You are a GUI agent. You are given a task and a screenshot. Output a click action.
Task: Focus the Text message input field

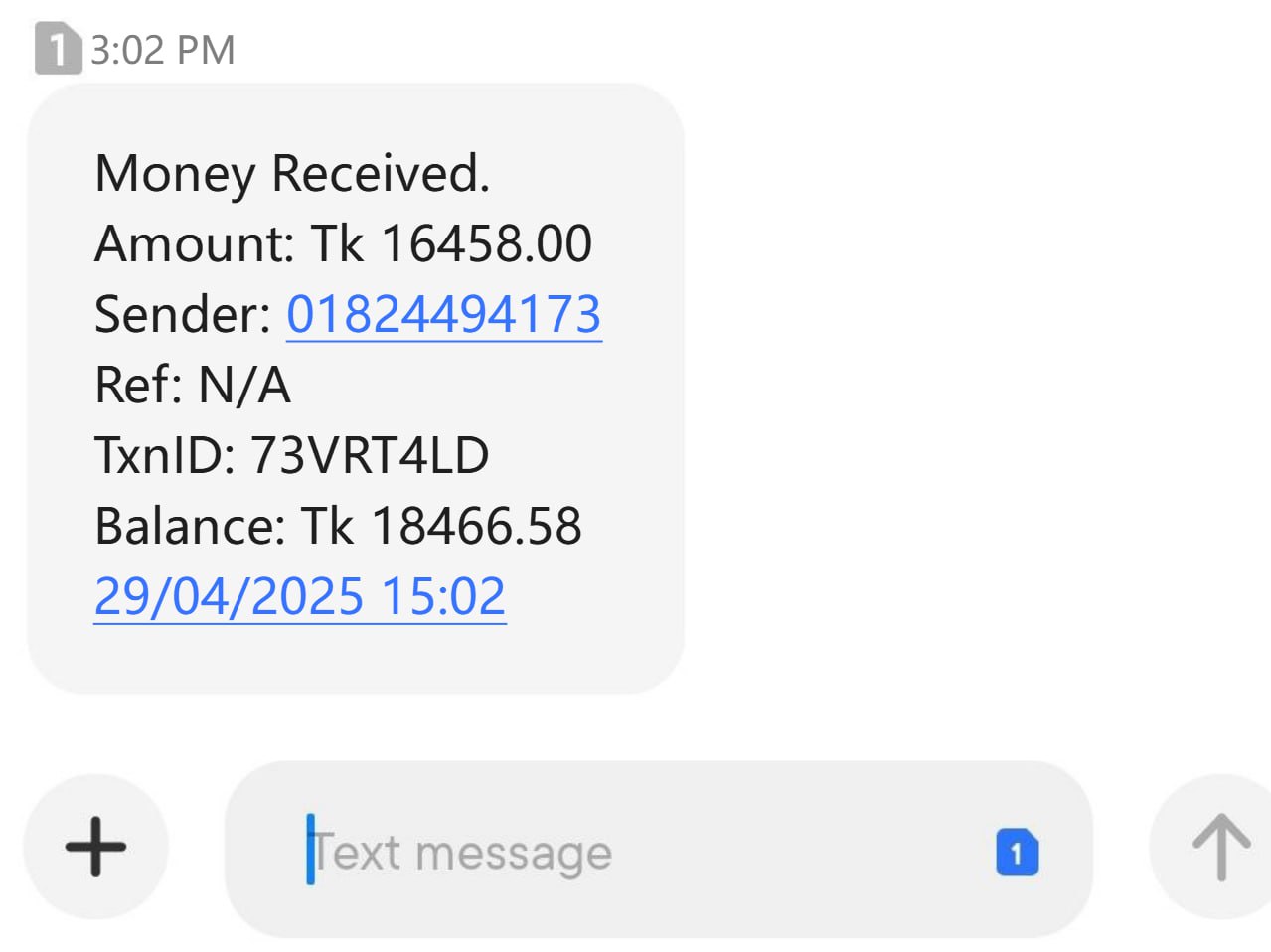coord(596,852)
